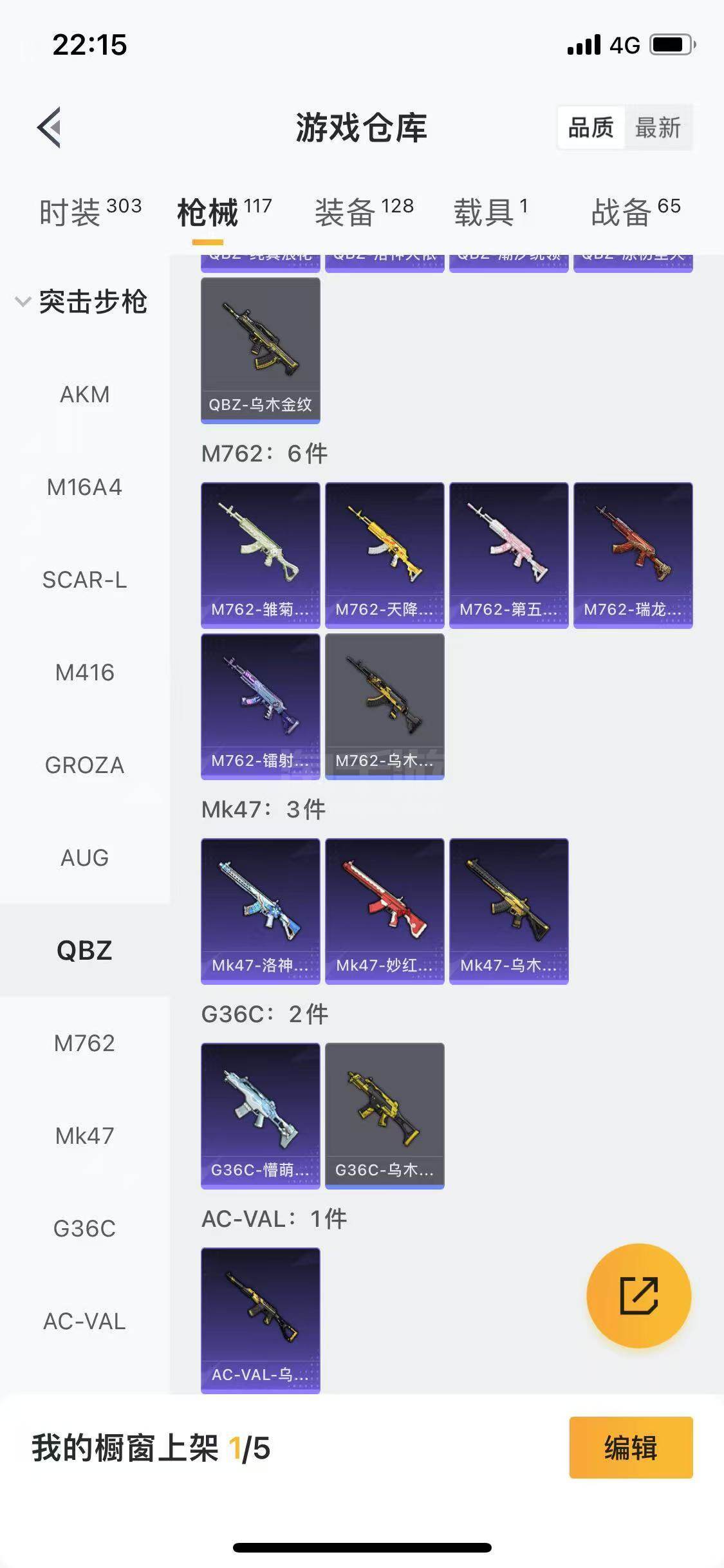Open the M762-天降 skin tile
This screenshot has height=1568, width=724.
click(385, 555)
